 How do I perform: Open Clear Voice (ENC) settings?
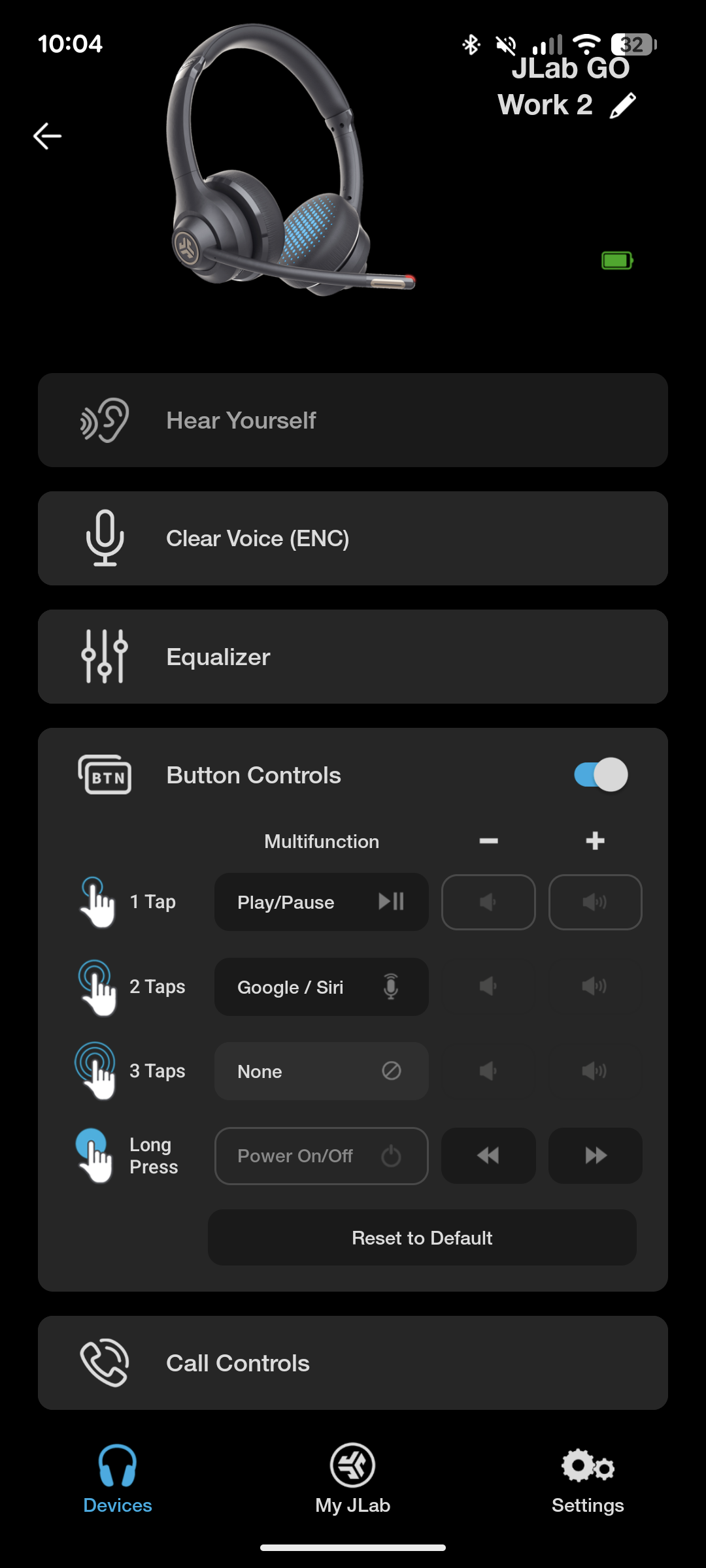pos(353,538)
